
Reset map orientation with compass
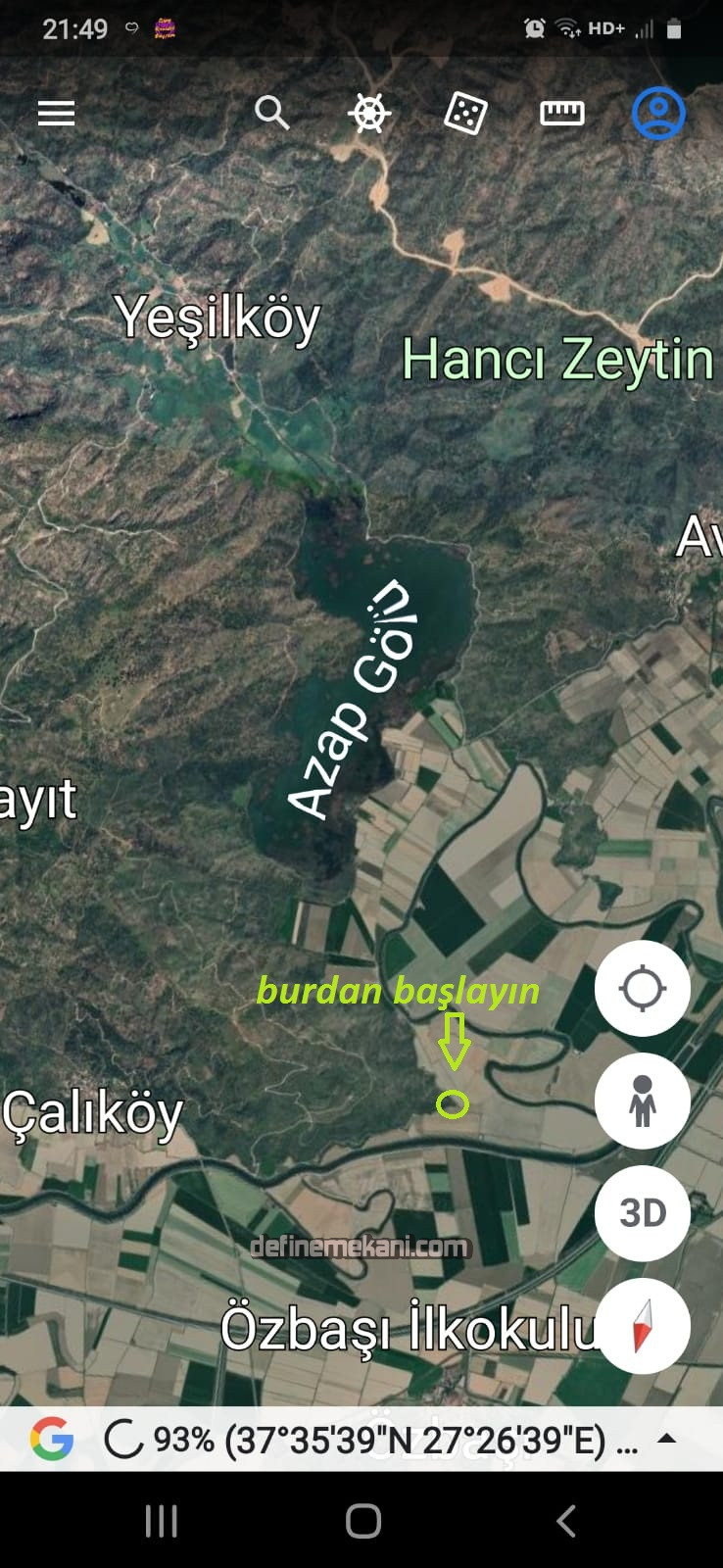tap(643, 1325)
